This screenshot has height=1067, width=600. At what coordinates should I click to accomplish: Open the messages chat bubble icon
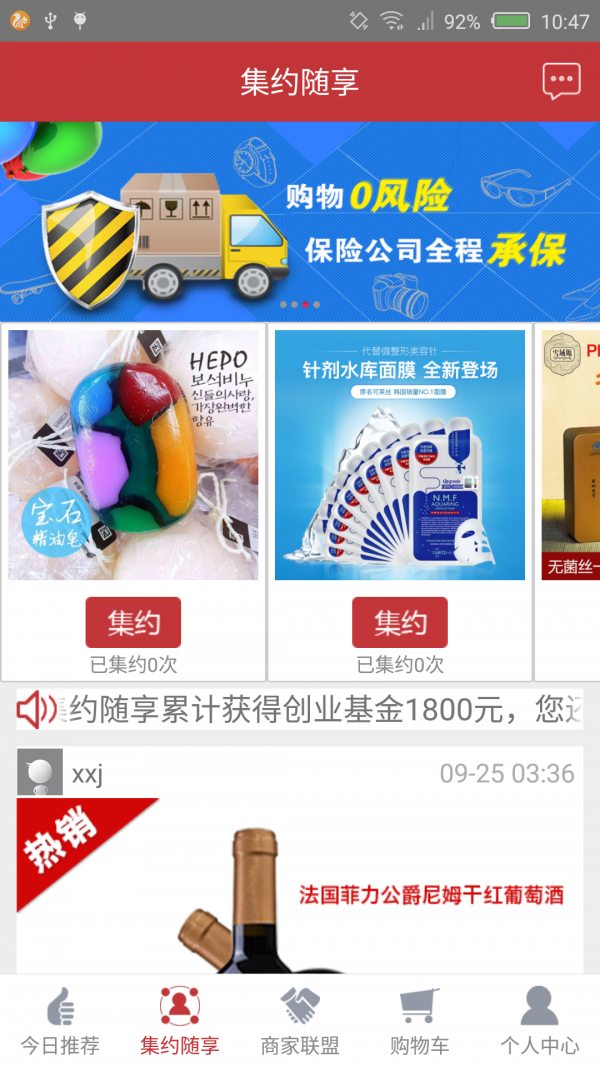coord(561,81)
